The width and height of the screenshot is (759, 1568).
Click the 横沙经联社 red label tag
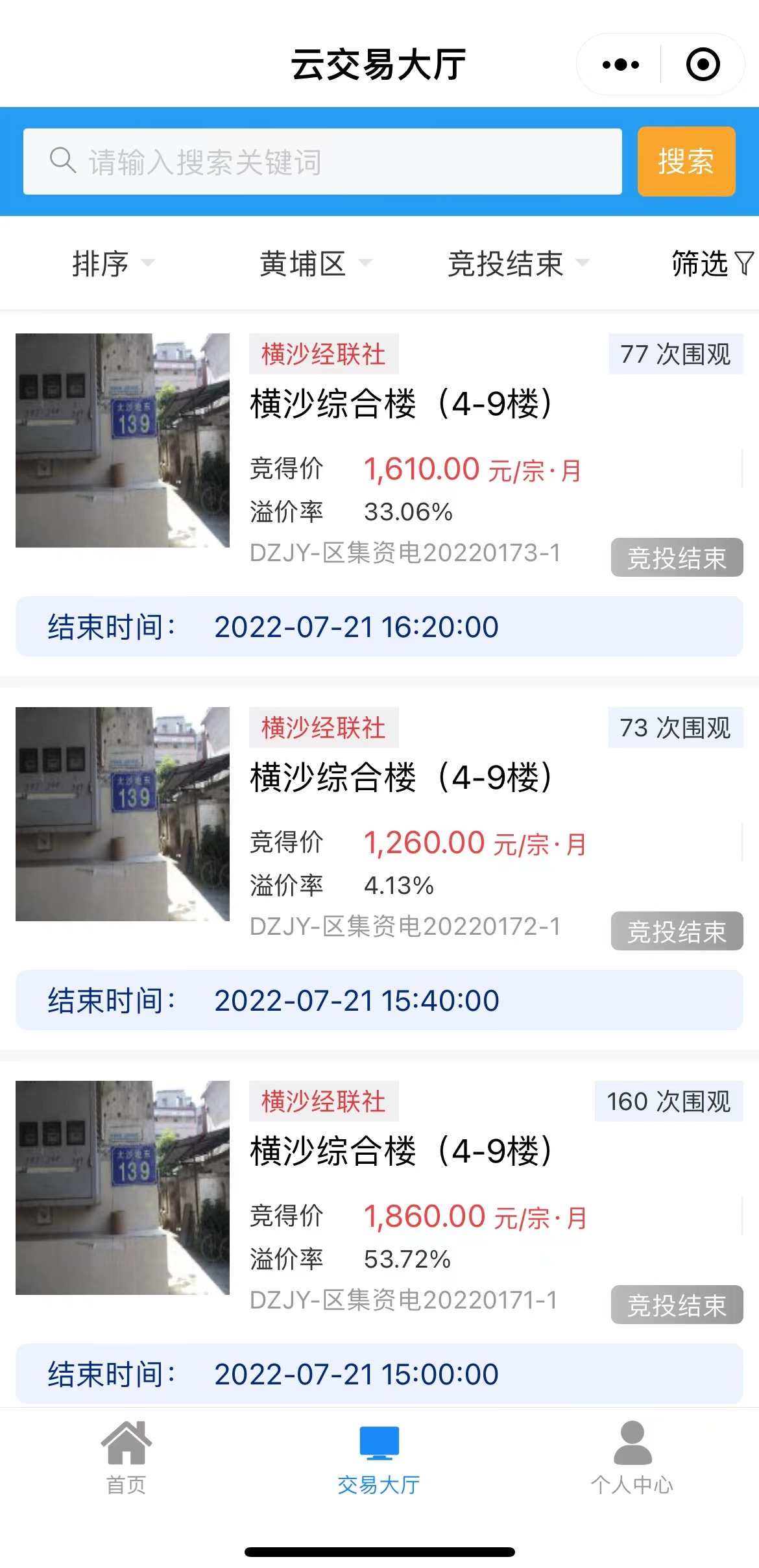pyautogui.click(x=323, y=354)
